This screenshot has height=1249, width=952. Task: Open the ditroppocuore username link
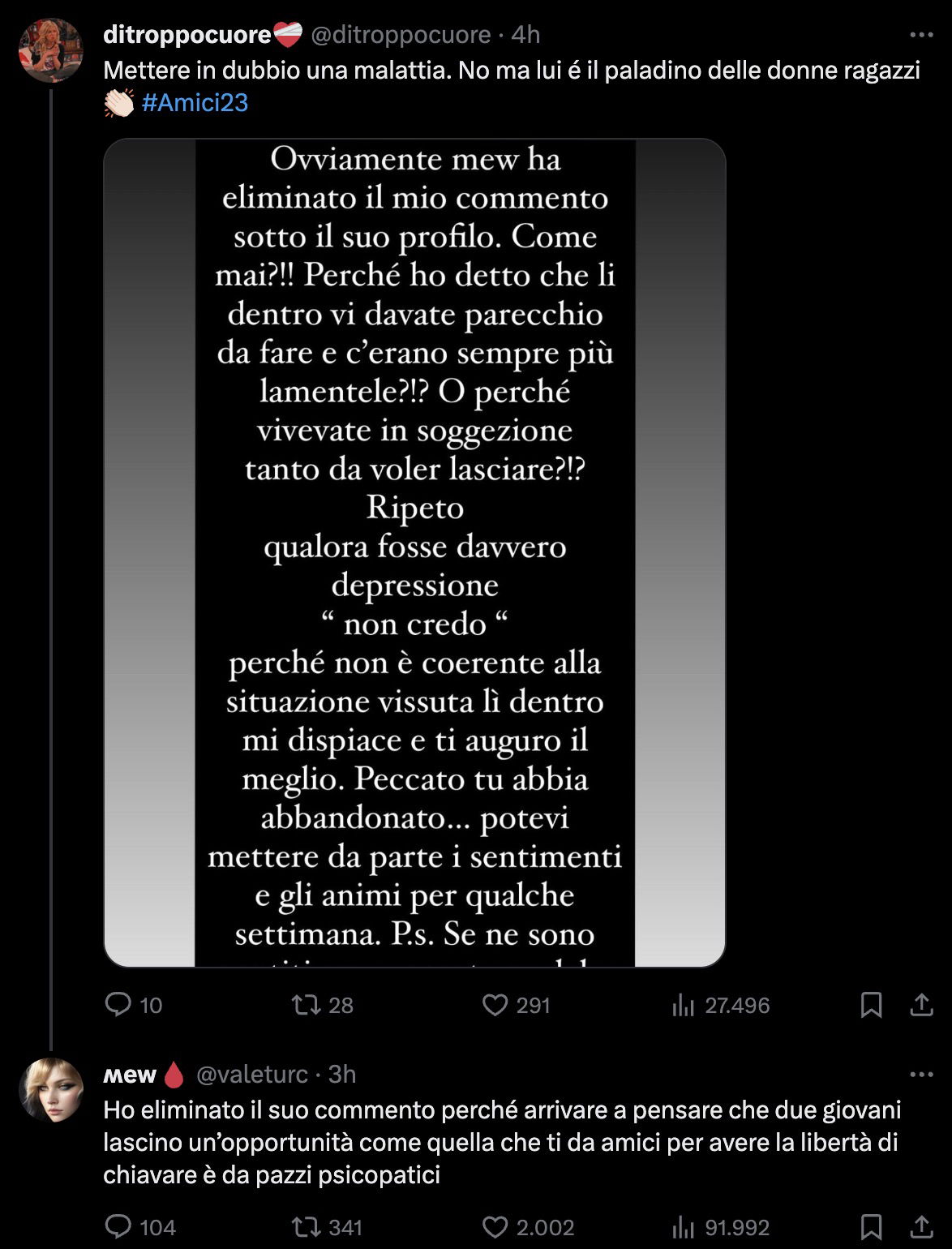[187, 35]
